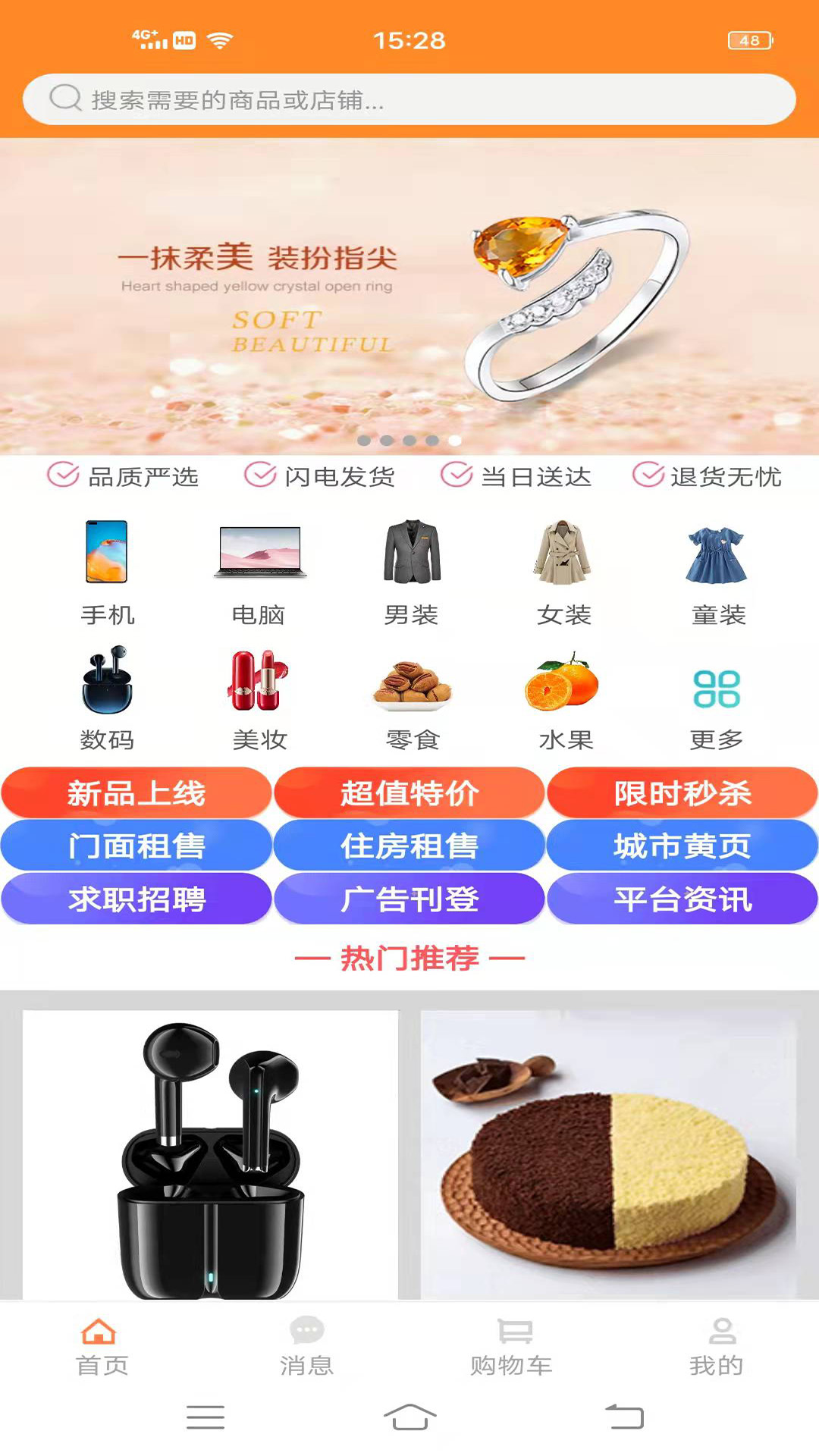The width and height of the screenshot is (819, 1456).
Task: Open the black wireless earbuds product
Action: 210,1153
